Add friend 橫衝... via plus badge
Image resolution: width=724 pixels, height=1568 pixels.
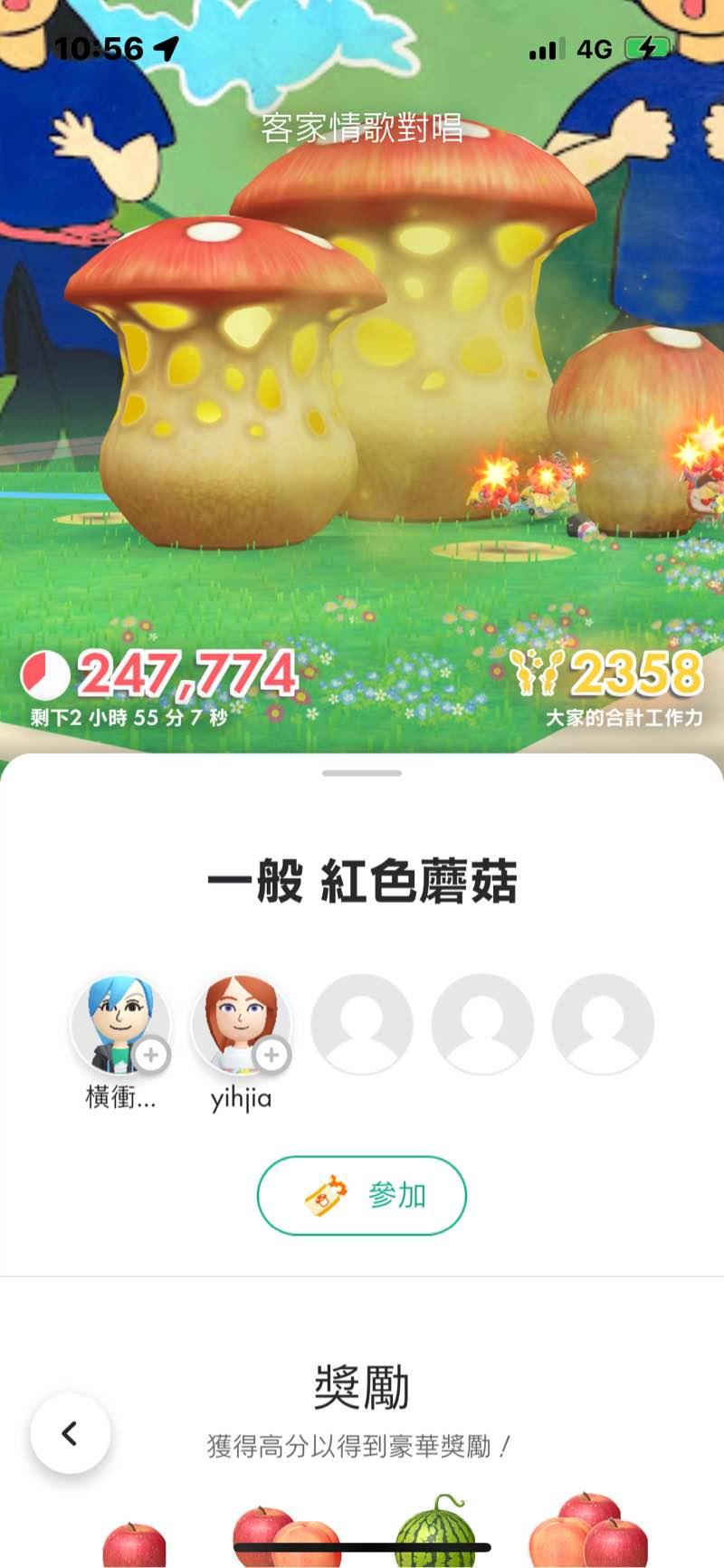pyautogui.click(x=151, y=1055)
